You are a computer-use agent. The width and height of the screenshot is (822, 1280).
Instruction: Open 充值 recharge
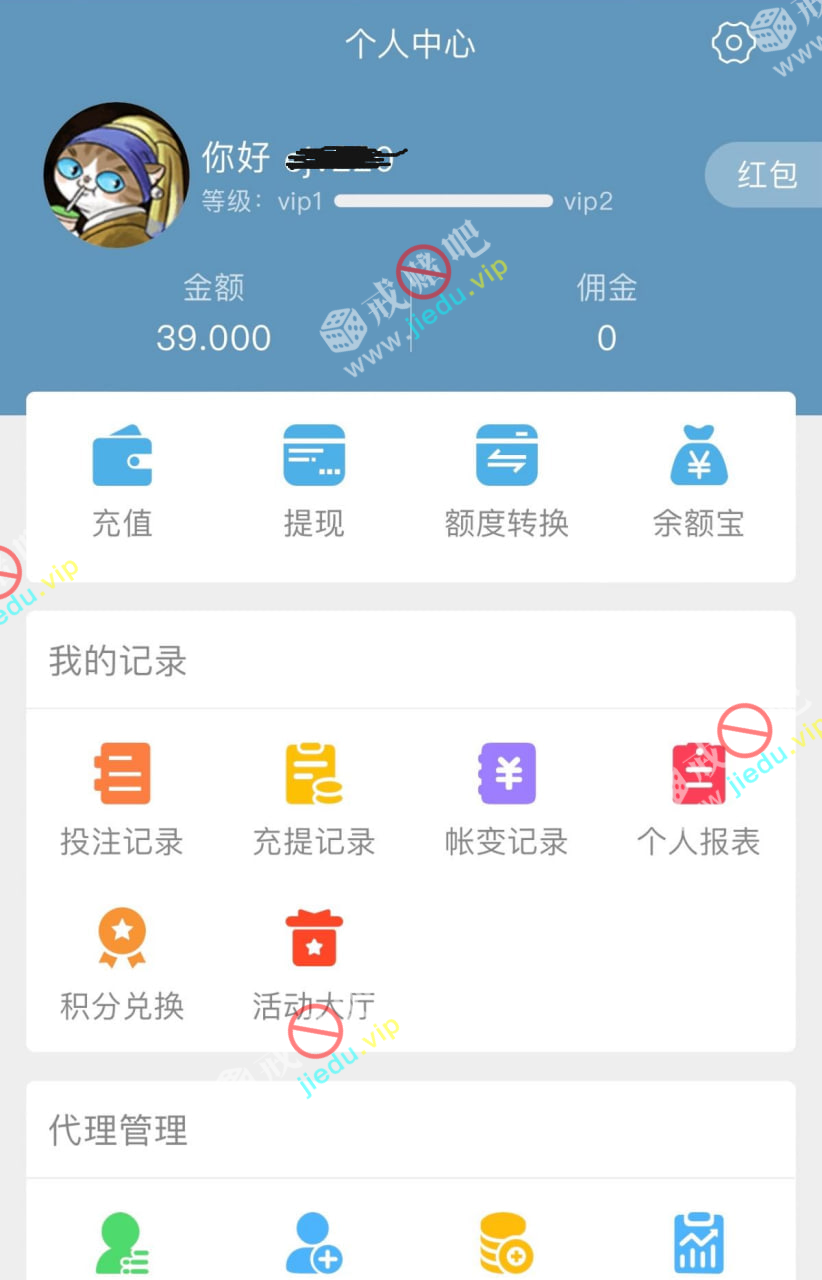[x=122, y=480]
